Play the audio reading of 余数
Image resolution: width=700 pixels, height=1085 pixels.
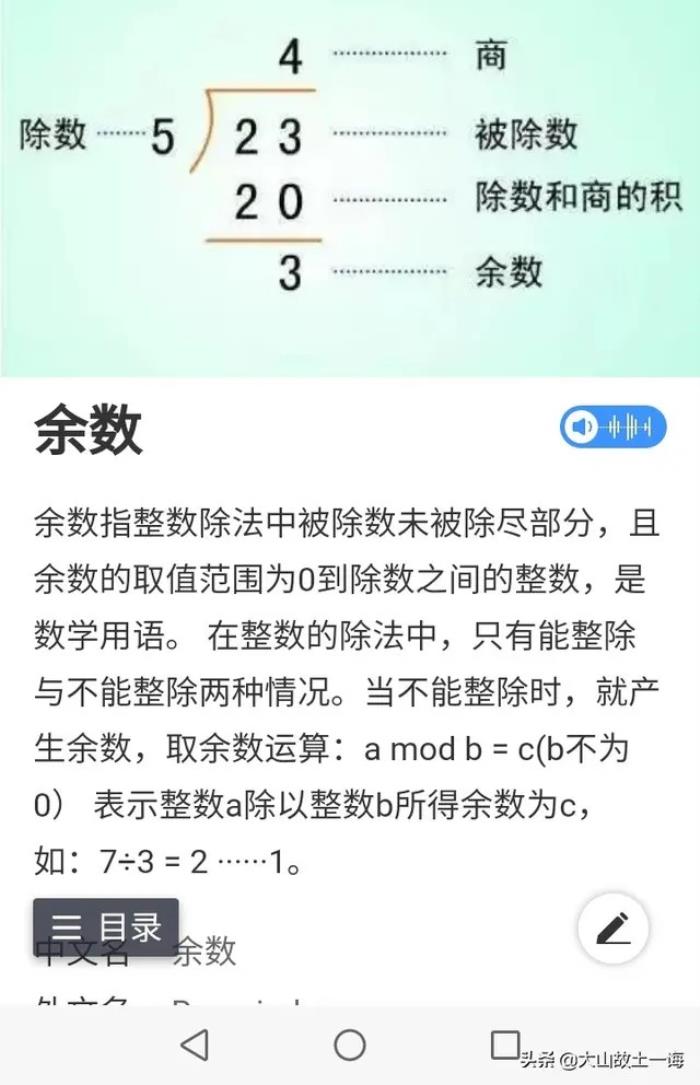click(612, 428)
